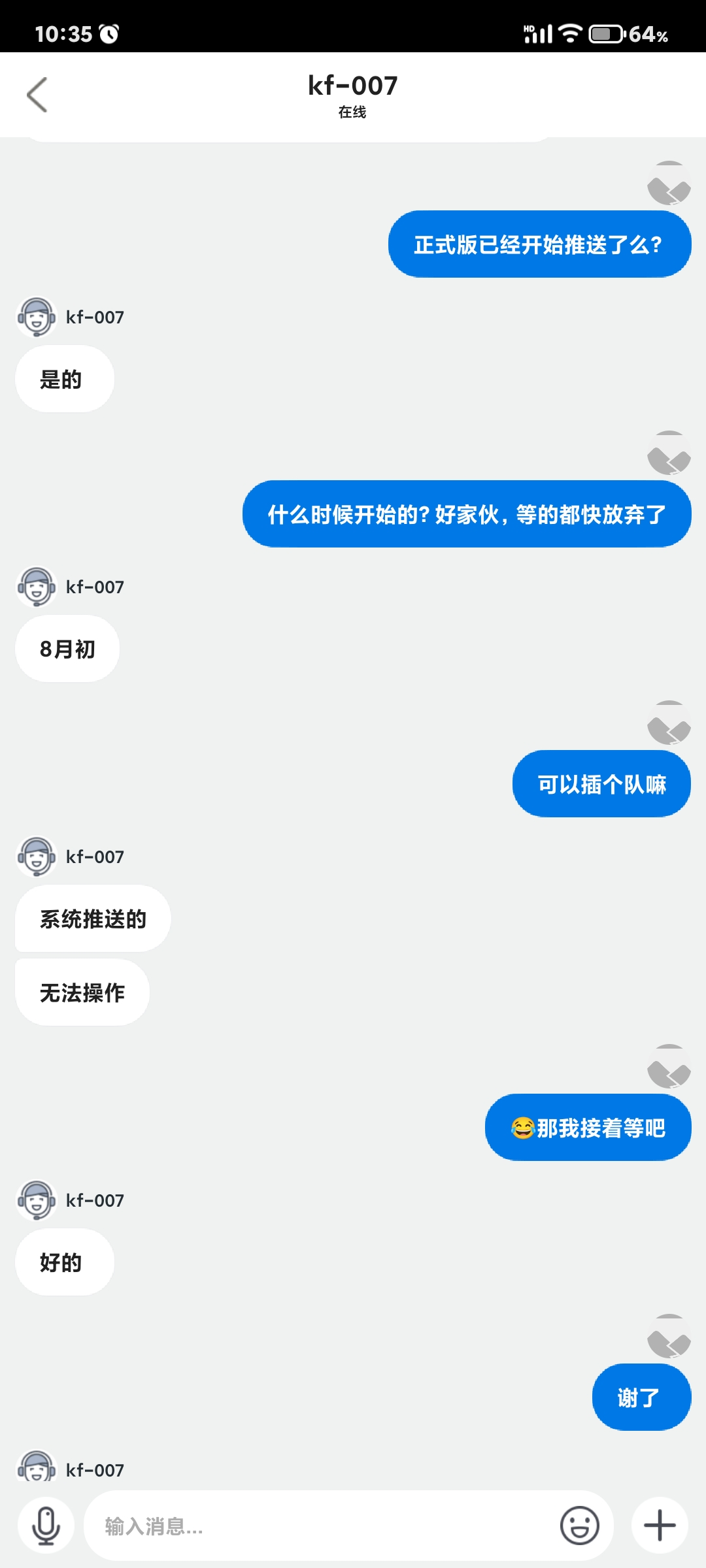
Task: Focus the message input field
Action: tap(320, 1526)
